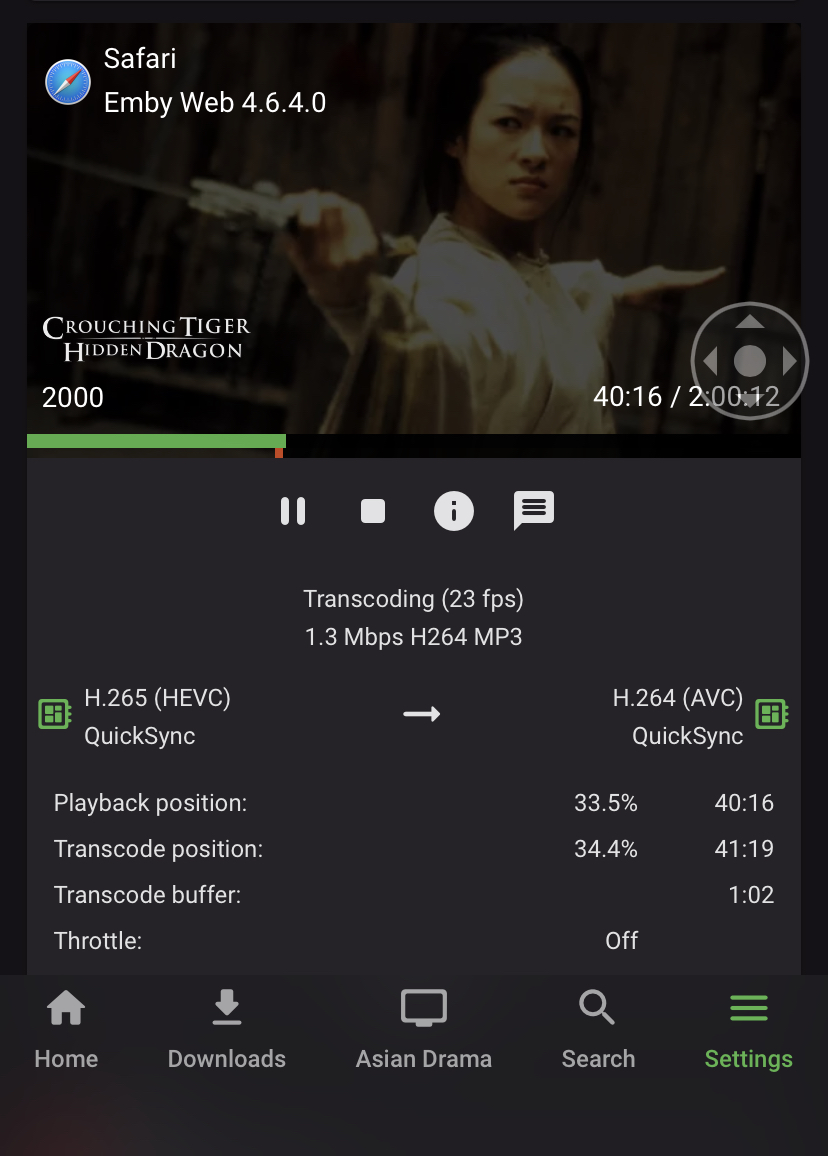This screenshot has width=828, height=1156.
Task: Select the Settings tab
Action: (748, 1028)
